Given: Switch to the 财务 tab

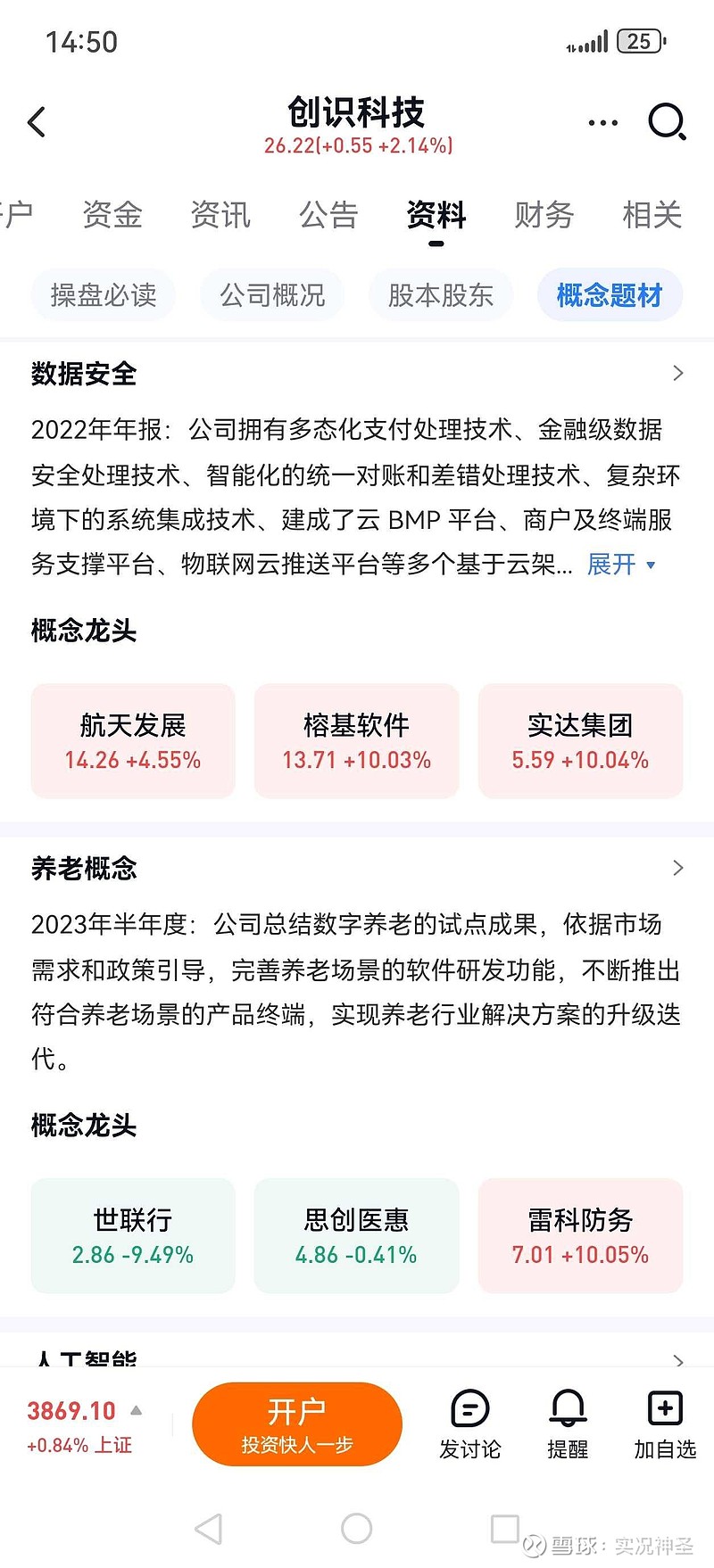Looking at the screenshot, I should 544,215.
